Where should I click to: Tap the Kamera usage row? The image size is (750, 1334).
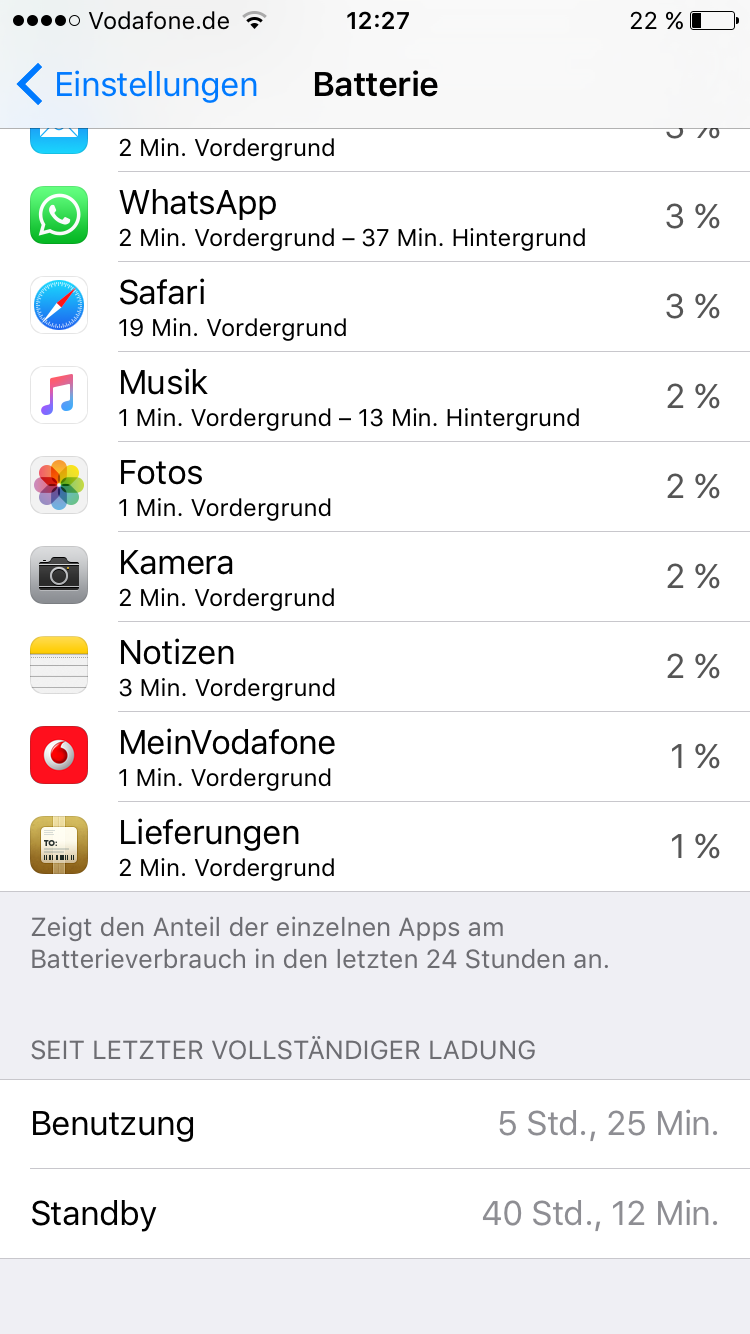click(x=375, y=577)
